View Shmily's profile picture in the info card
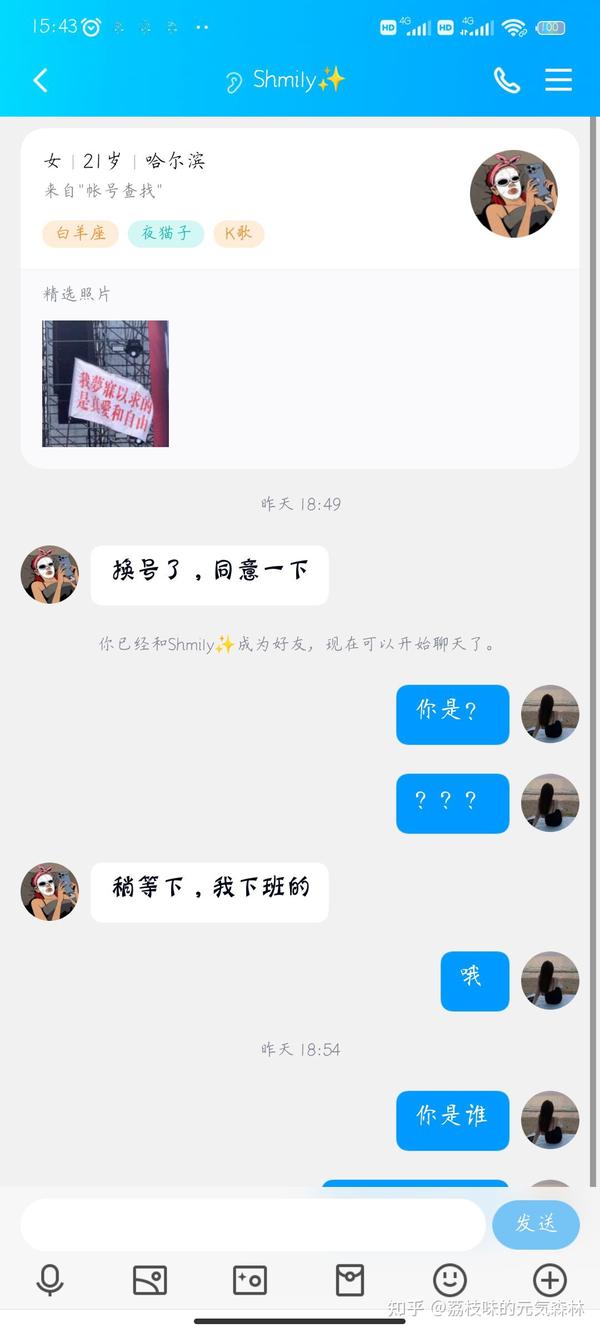Screen dimensions: 600x1333 (x=514, y=194)
